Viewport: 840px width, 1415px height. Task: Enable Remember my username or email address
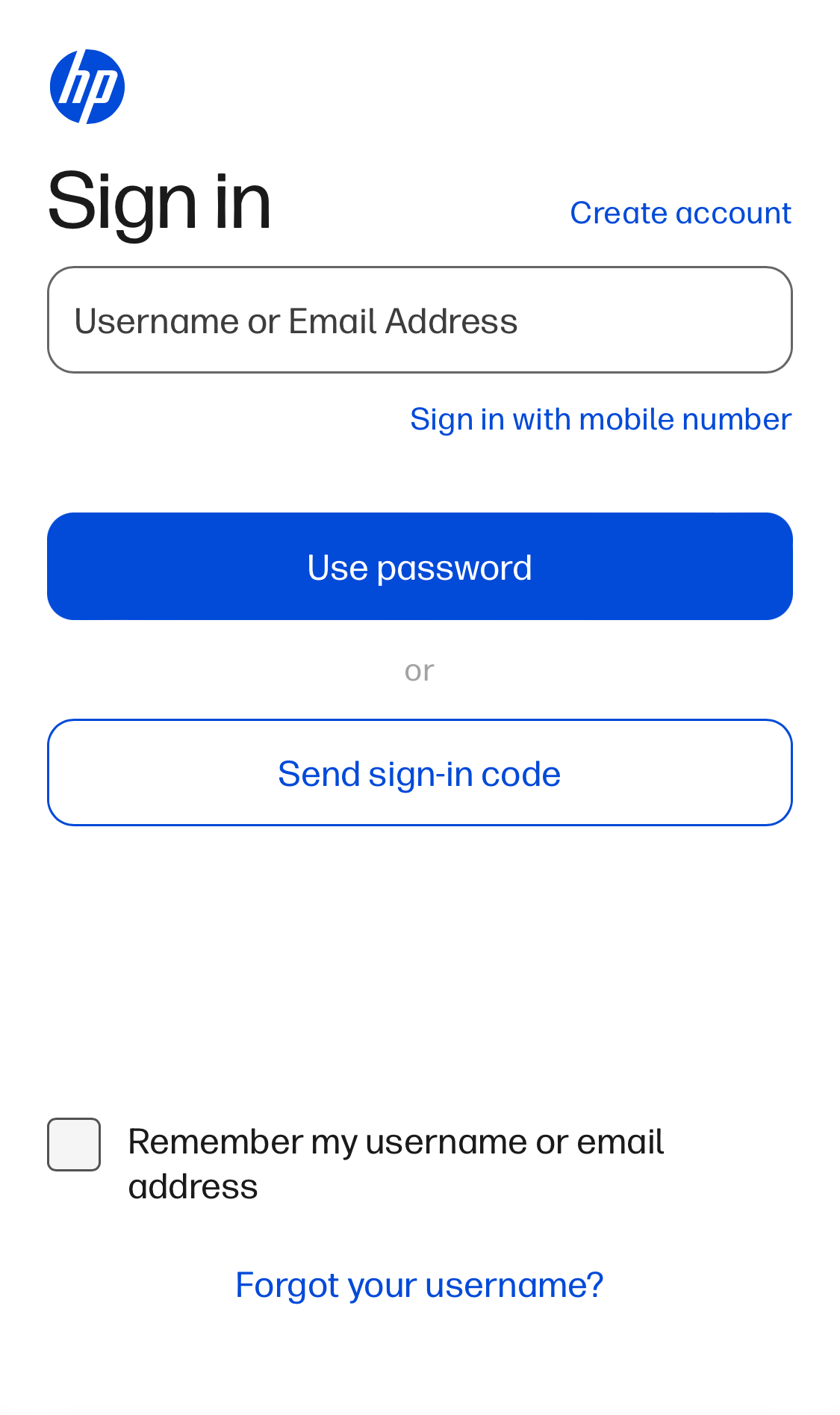pyautogui.click(x=73, y=1143)
